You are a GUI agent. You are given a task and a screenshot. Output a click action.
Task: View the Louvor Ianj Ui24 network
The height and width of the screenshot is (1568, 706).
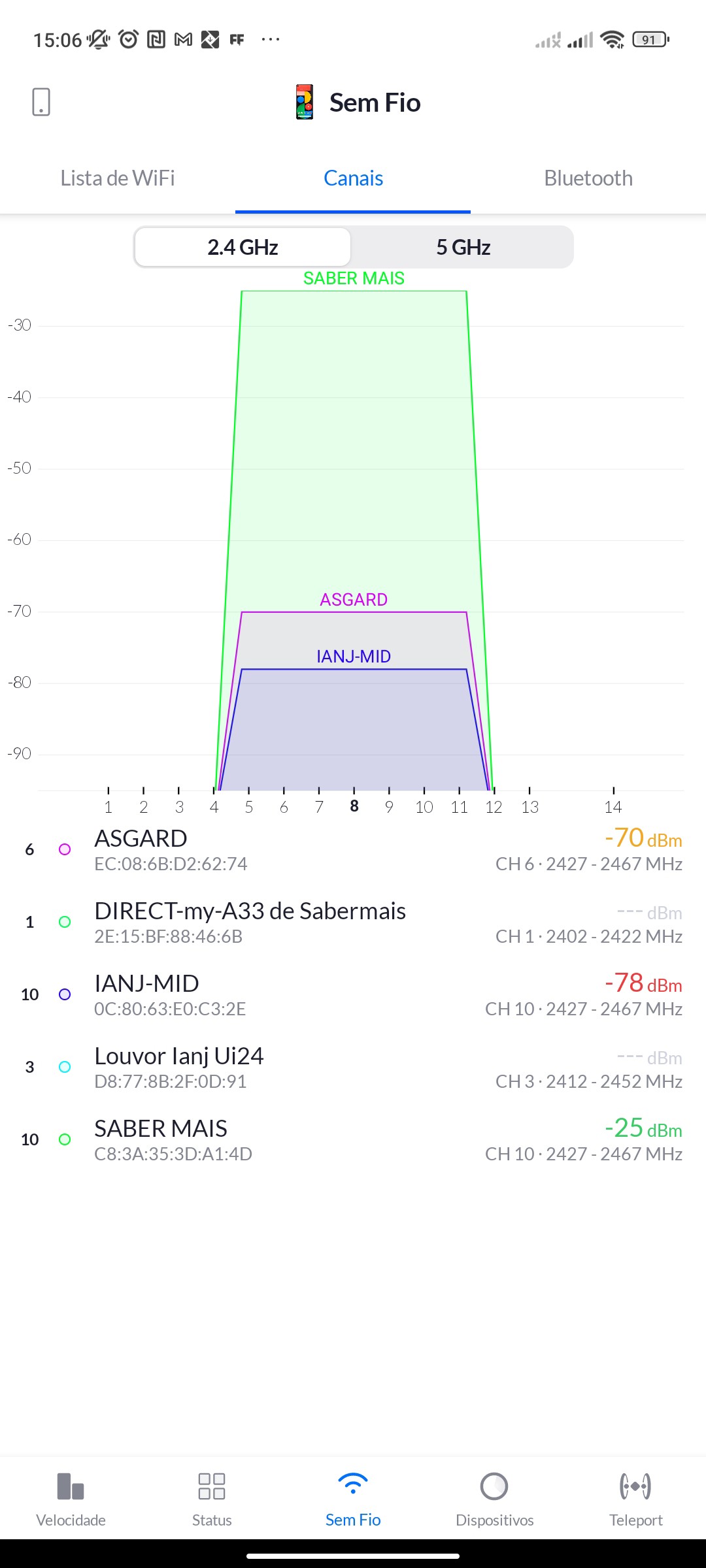click(353, 1067)
